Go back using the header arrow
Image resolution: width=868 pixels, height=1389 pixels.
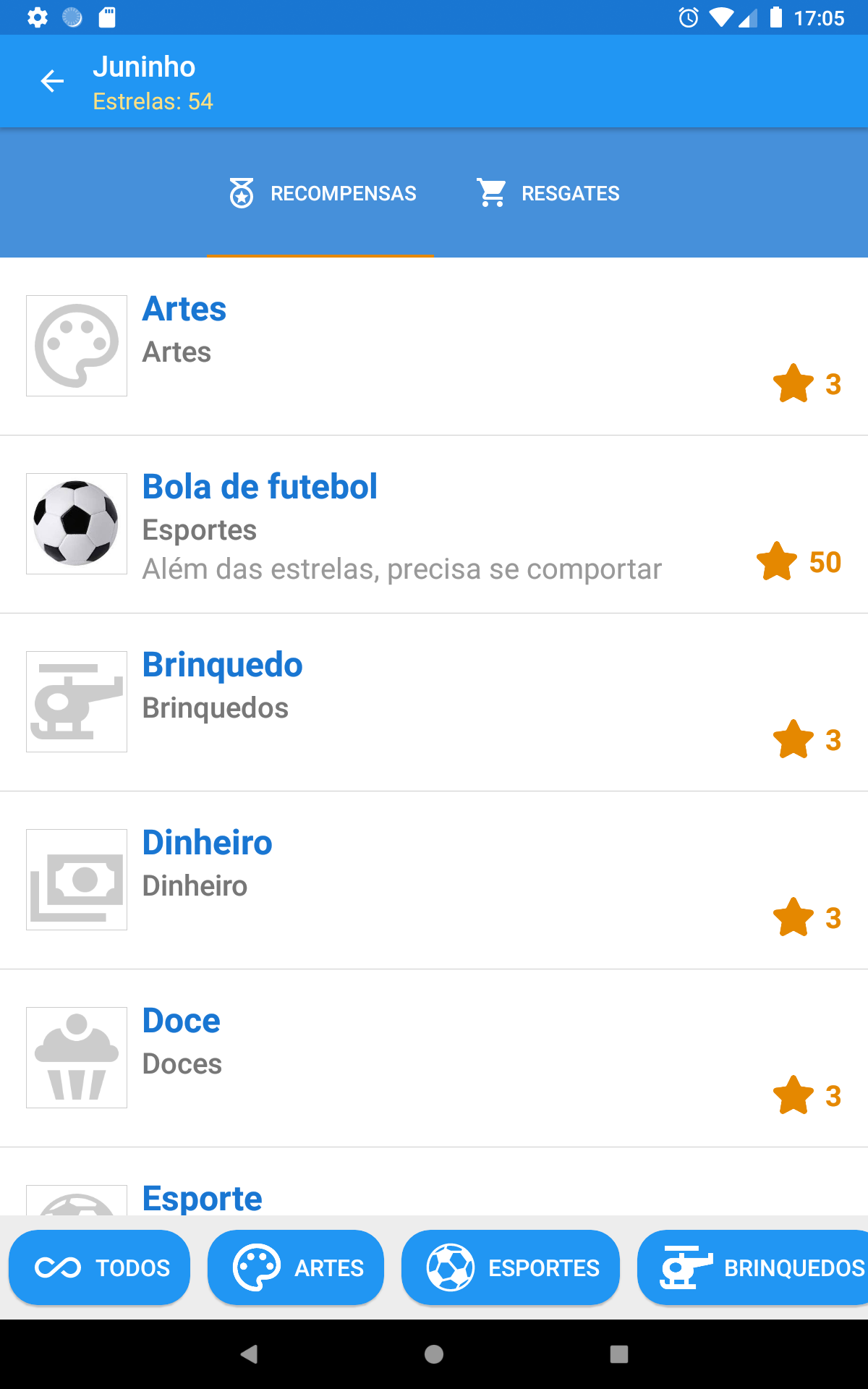[52, 81]
